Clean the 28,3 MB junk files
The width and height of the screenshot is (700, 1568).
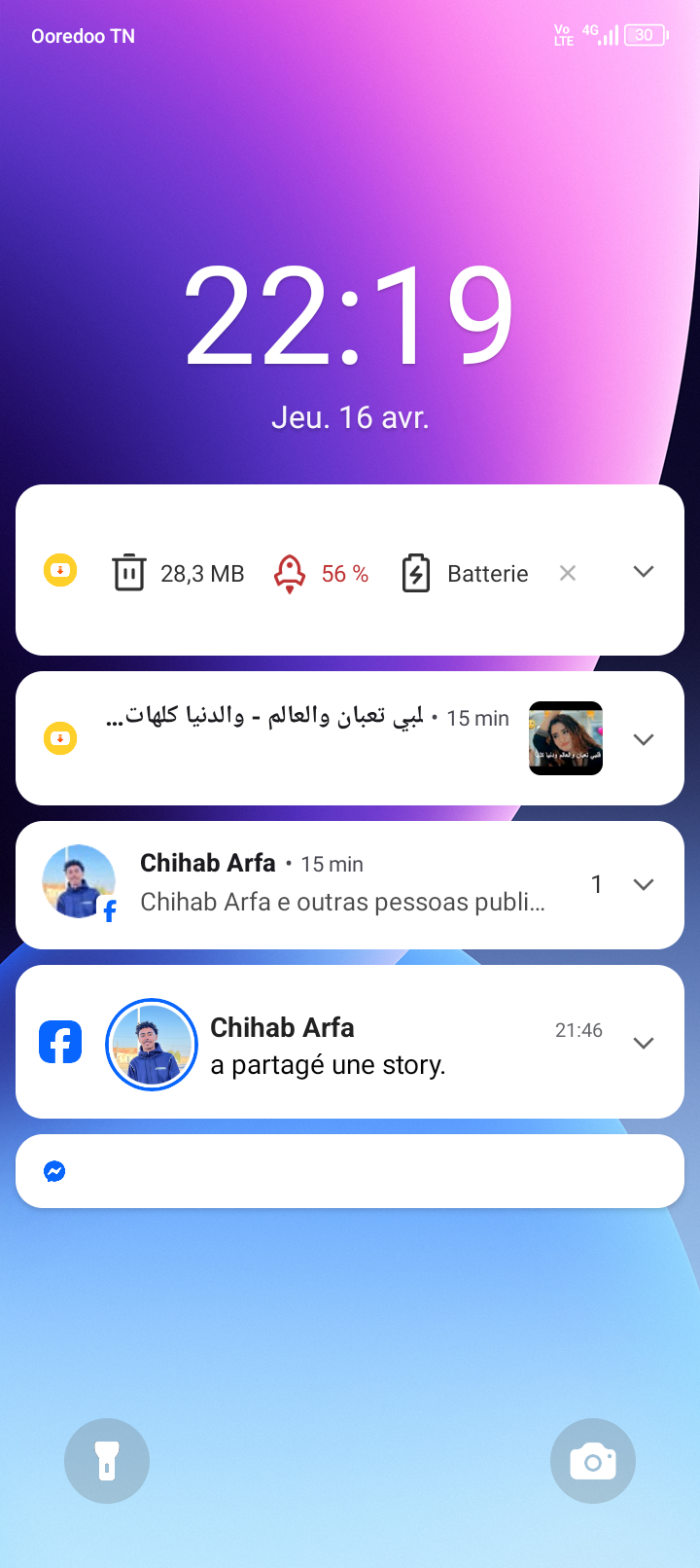coord(178,573)
